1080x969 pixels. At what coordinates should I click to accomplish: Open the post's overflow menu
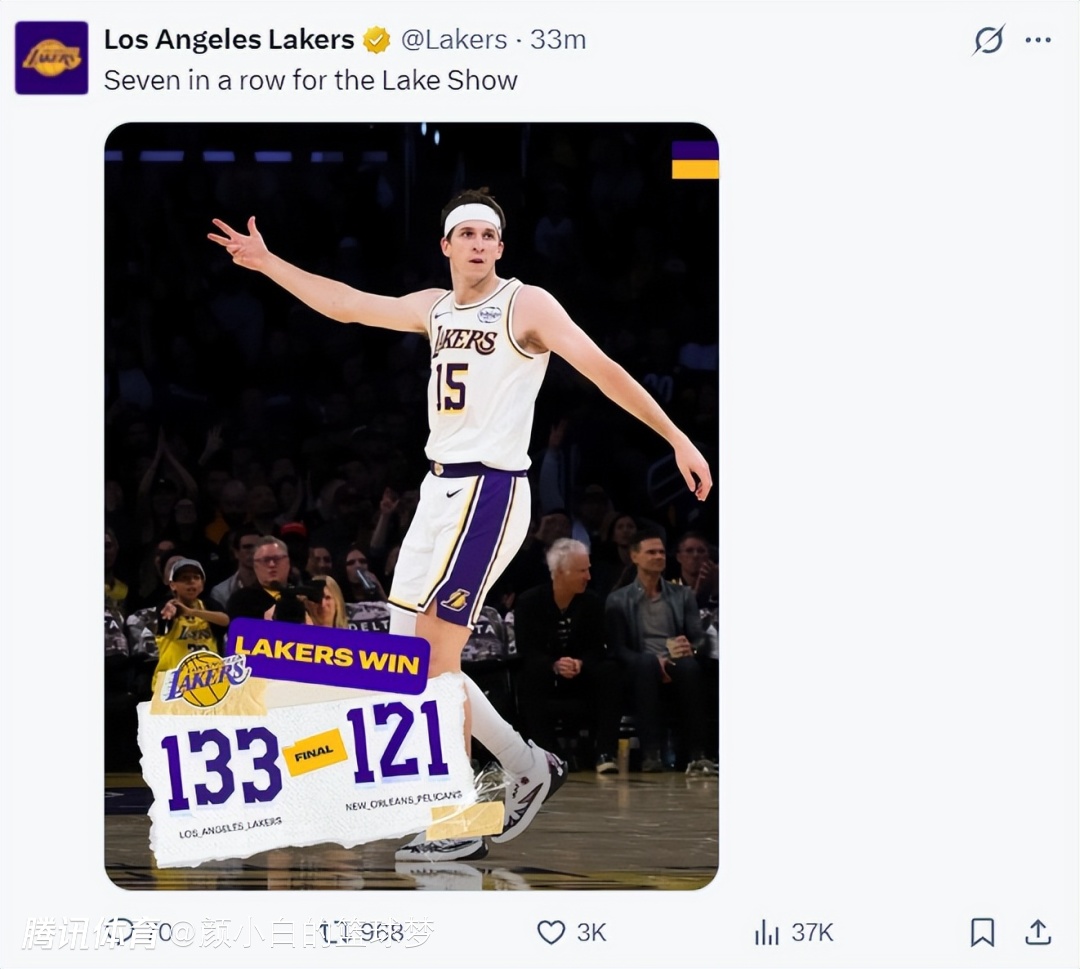click(x=1038, y=40)
